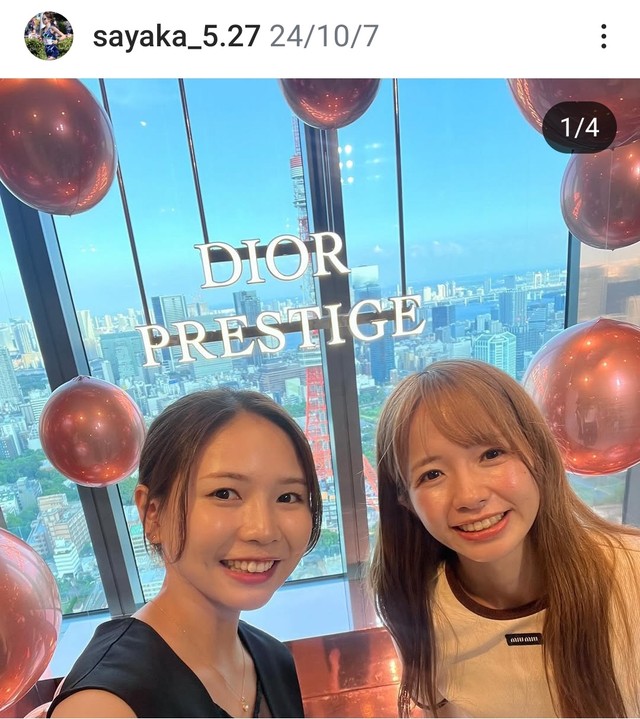This screenshot has height=719, width=640.
Task: Open the Dior Prestige post photo
Action: (x=320, y=400)
